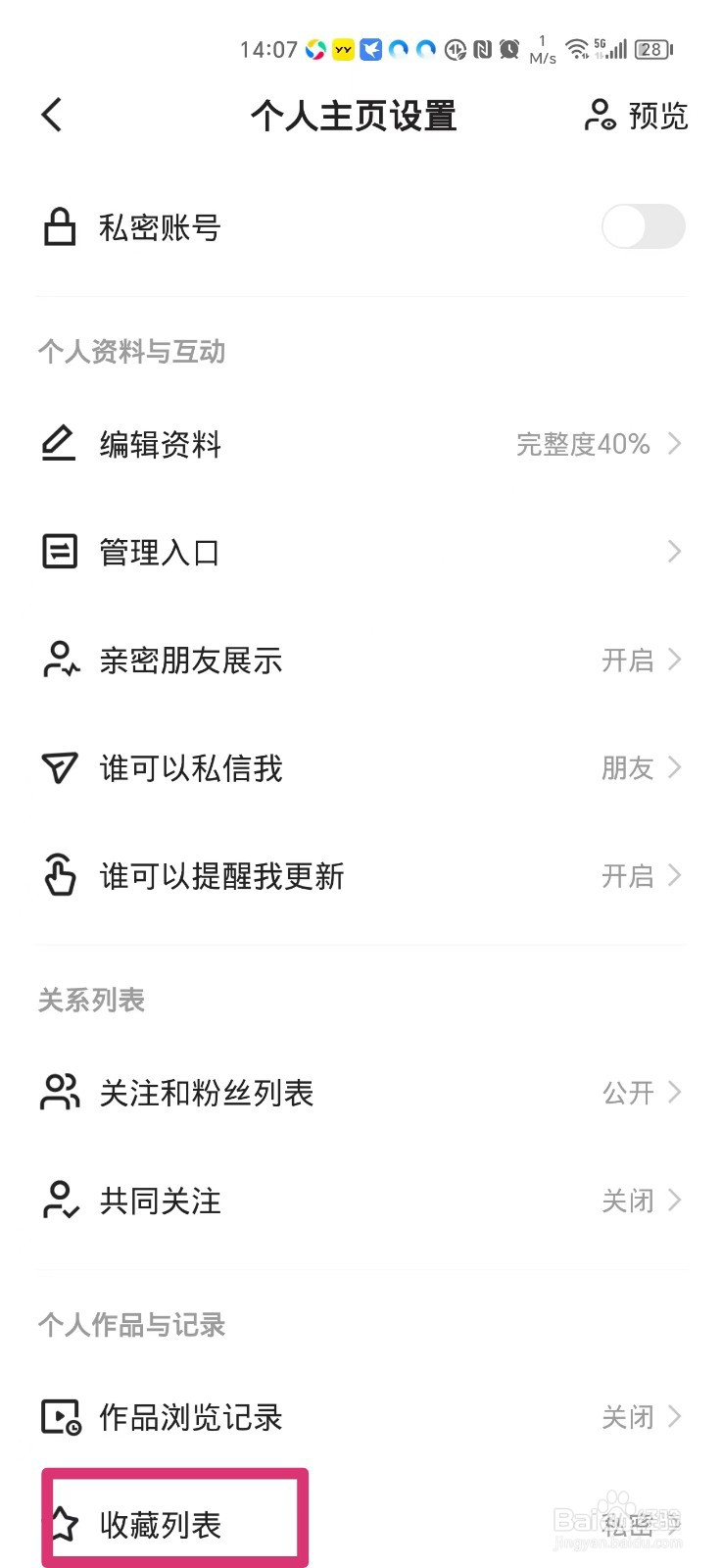Viewport: 722px width, 1568px height.
Task: Open 预览 profile preview
Action: 636,116
